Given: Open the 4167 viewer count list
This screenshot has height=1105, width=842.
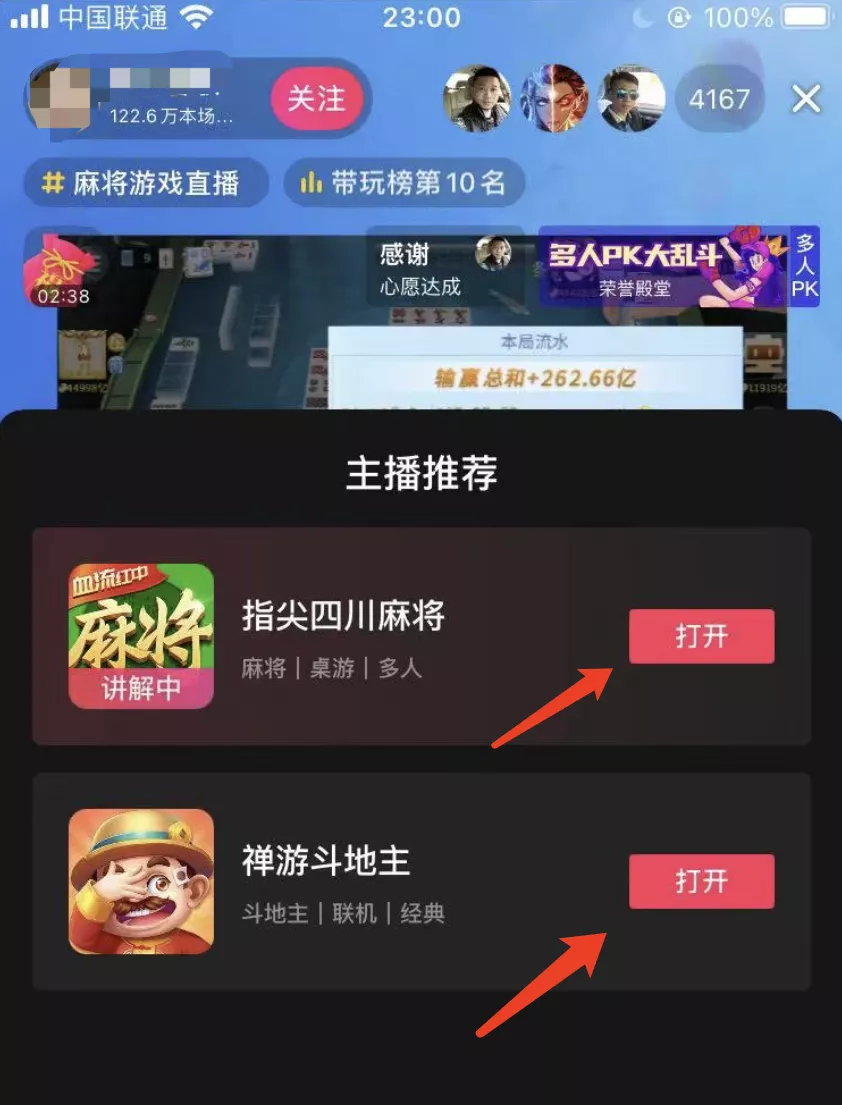Looking at the screenshot, I should [719, 99].
